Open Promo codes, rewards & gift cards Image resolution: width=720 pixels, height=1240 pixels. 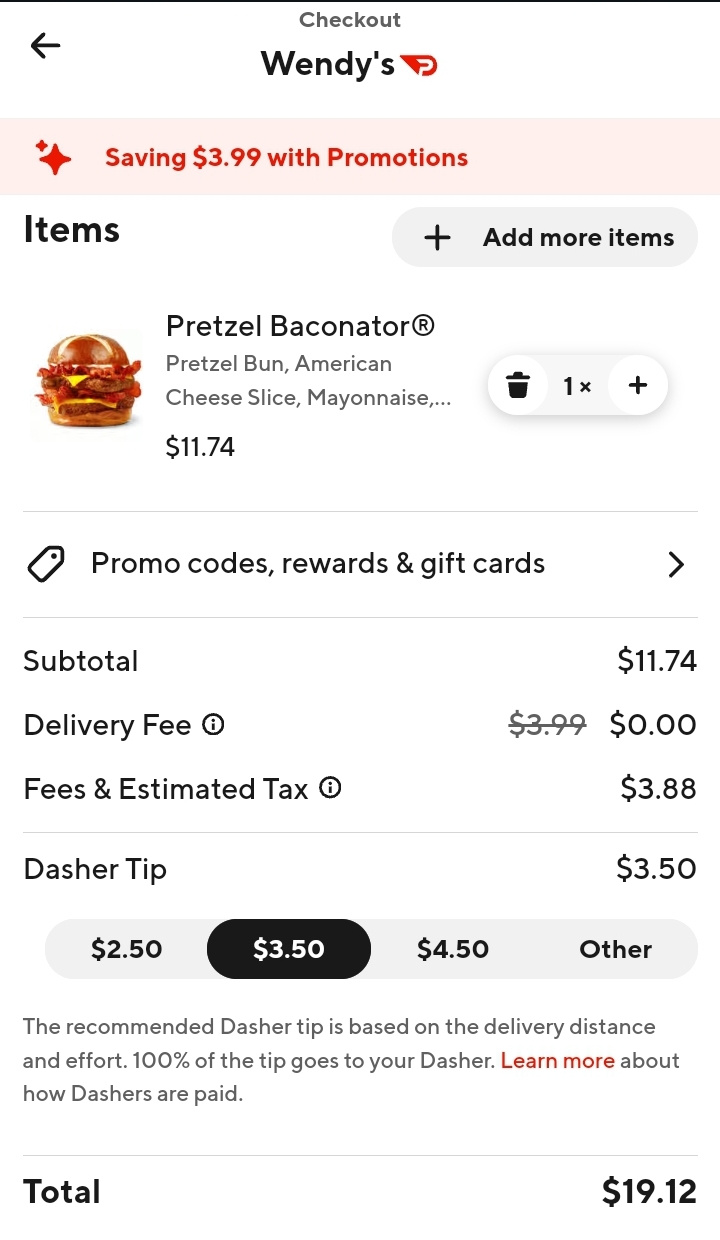point(360,564)
